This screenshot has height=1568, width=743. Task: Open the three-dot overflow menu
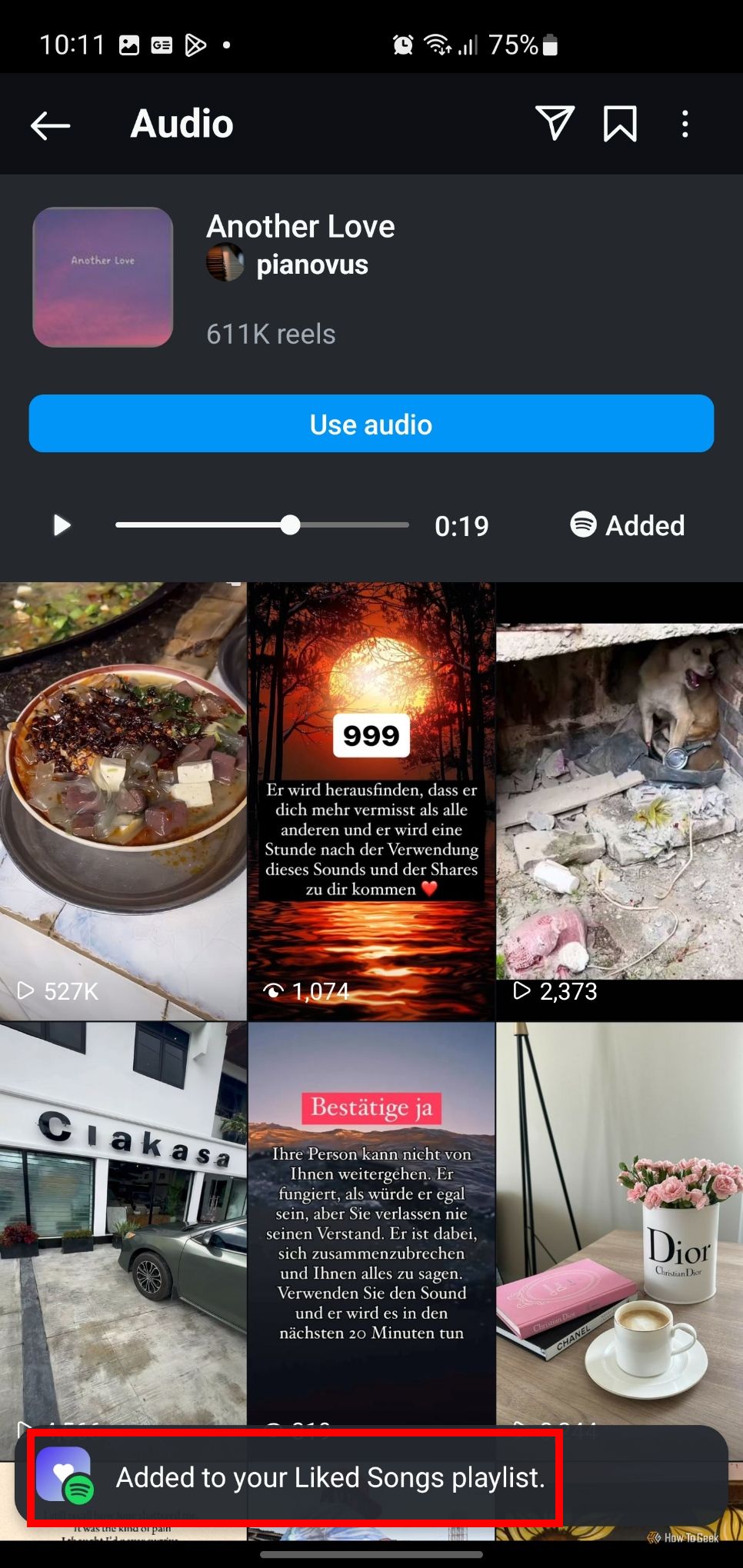click(685, 124)
